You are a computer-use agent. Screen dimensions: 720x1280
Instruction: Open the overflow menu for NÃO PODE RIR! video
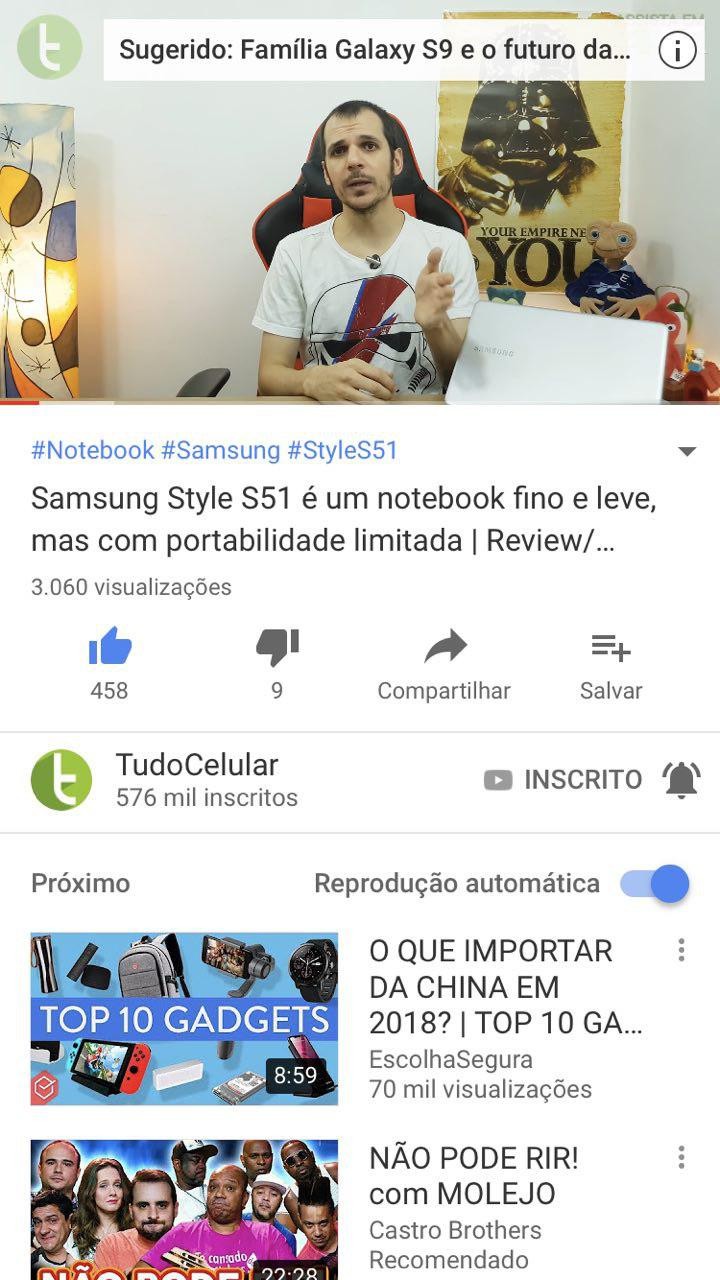(x=681, y=1158)
